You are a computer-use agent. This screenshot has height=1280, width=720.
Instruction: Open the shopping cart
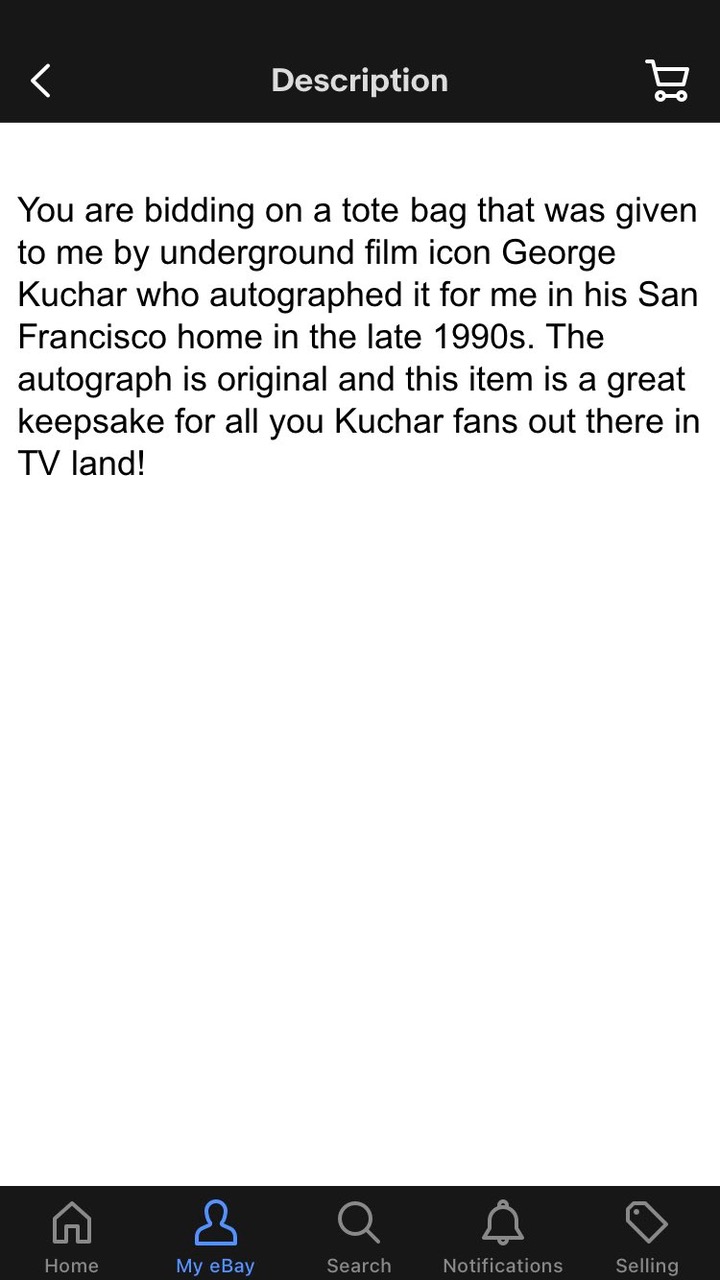pos(667,81)
